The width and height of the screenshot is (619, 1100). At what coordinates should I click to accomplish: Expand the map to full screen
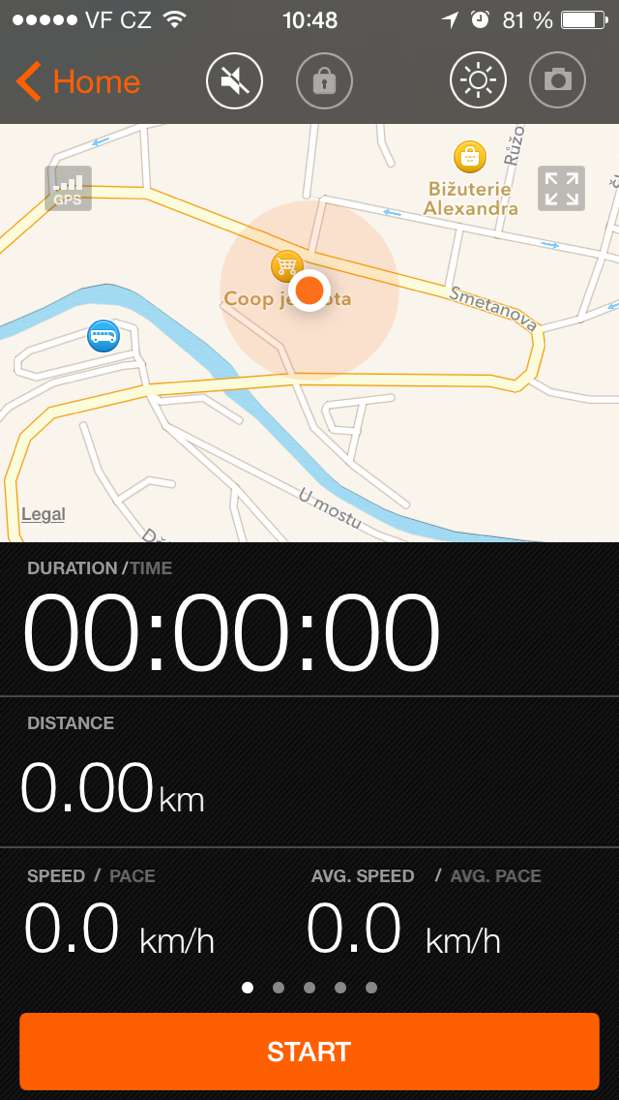pyautogui.click(x=561, y=188)
